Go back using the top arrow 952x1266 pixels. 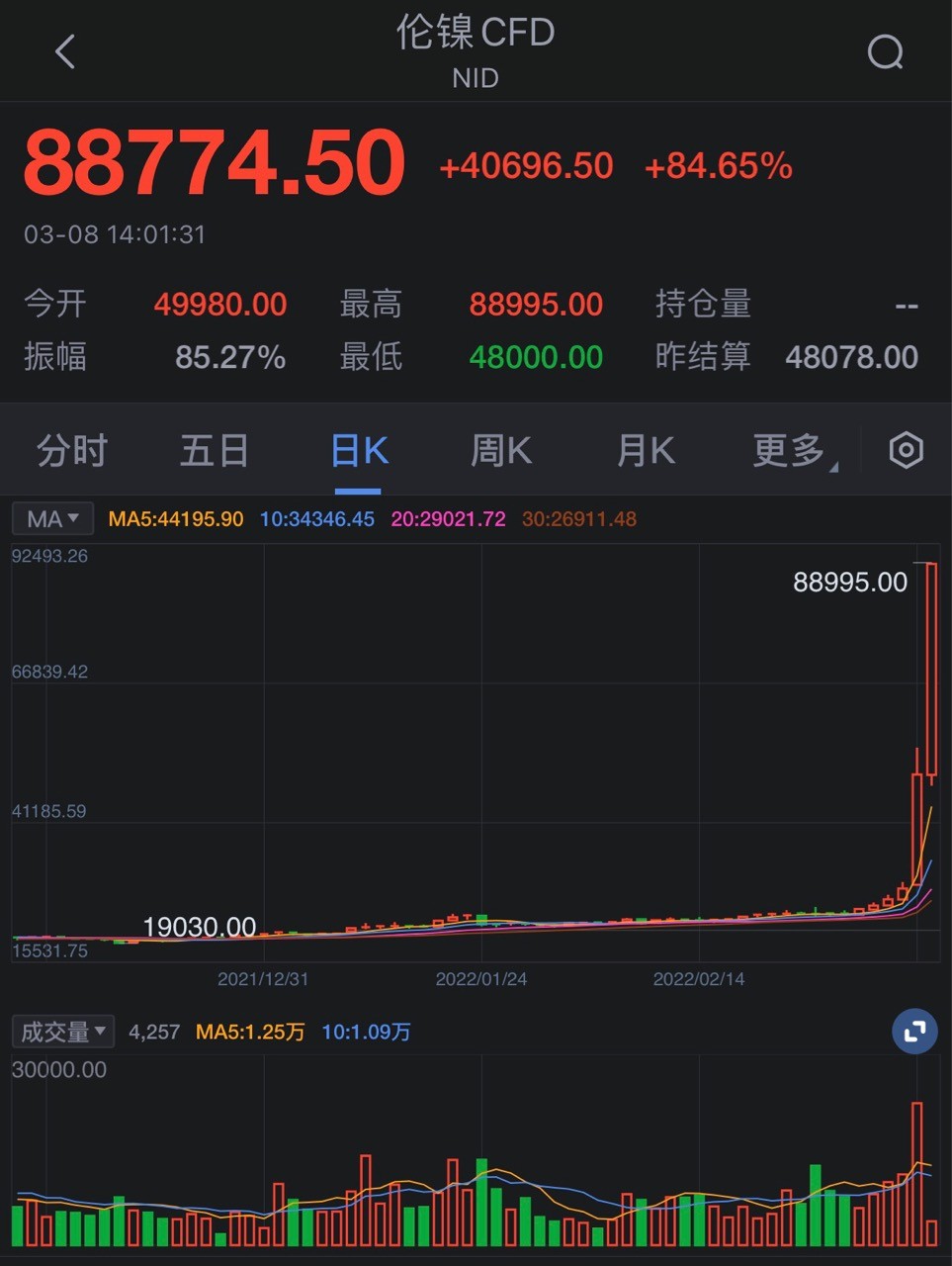click(65, 51)
